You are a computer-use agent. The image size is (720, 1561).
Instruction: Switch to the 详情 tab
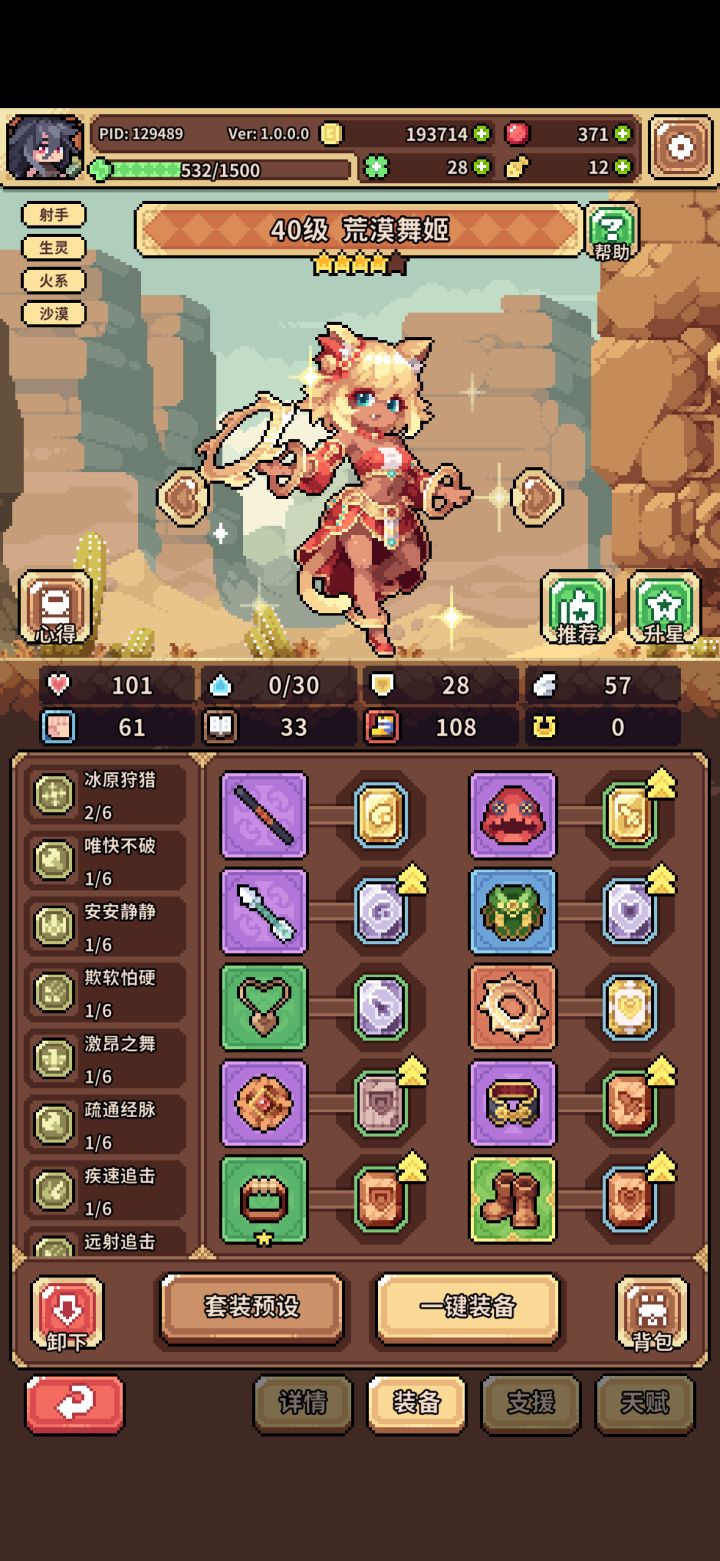tap(303, 1404)
